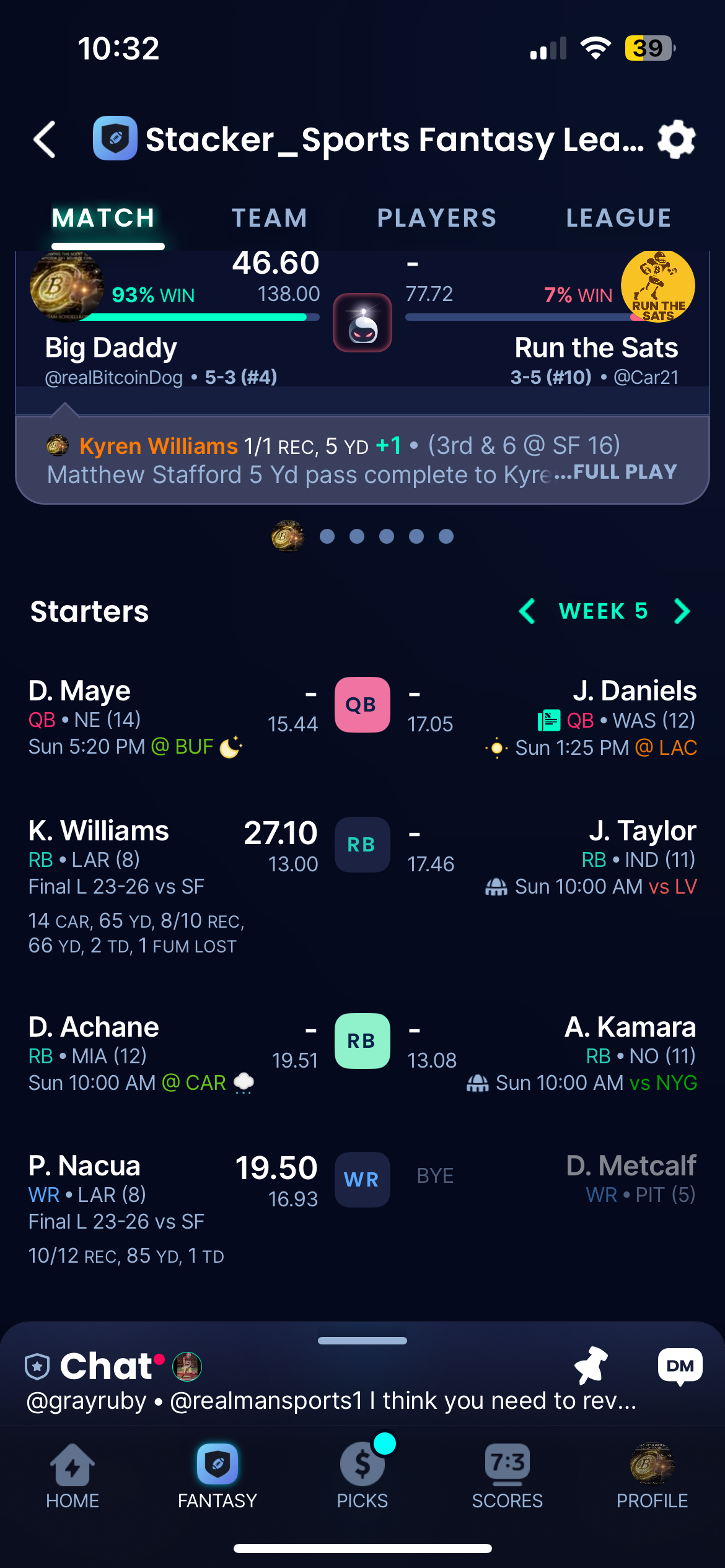The width and height of the screenshot is (725, 1568).
Task: Open P. Nacua player details
Action: coord(85,1166)
